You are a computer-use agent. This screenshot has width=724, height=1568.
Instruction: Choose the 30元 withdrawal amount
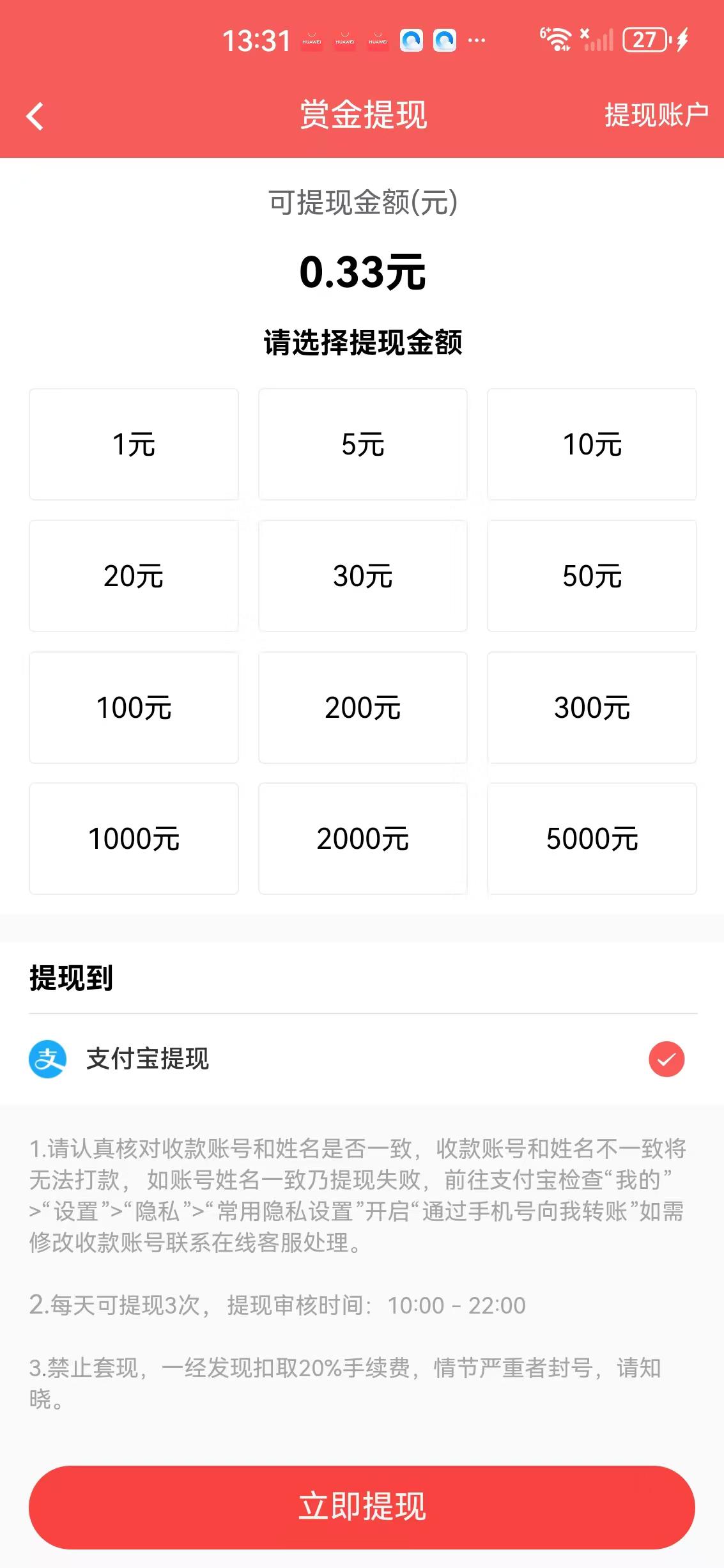(362, 575)
